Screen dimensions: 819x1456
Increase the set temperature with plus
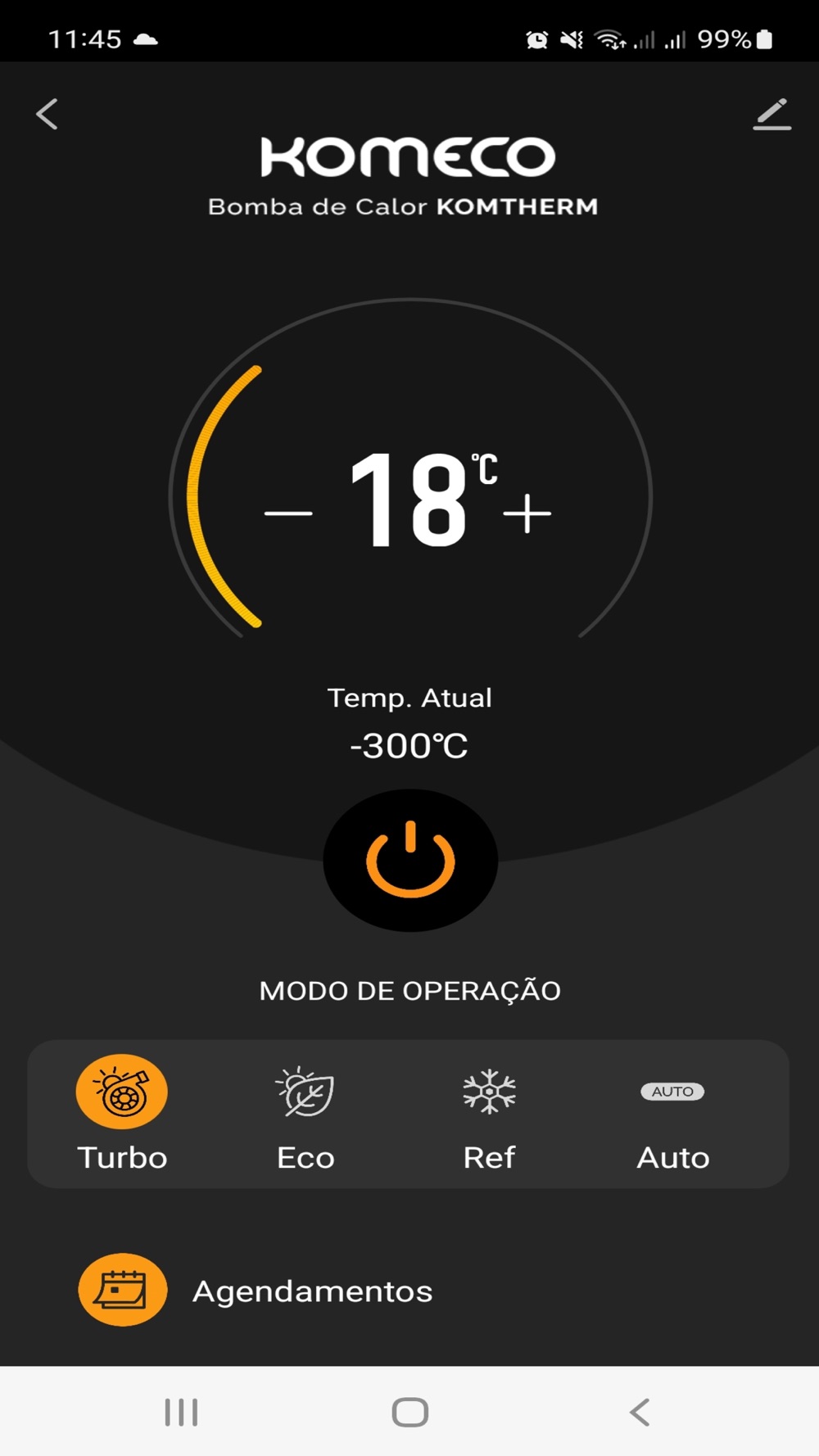(527, 513)
